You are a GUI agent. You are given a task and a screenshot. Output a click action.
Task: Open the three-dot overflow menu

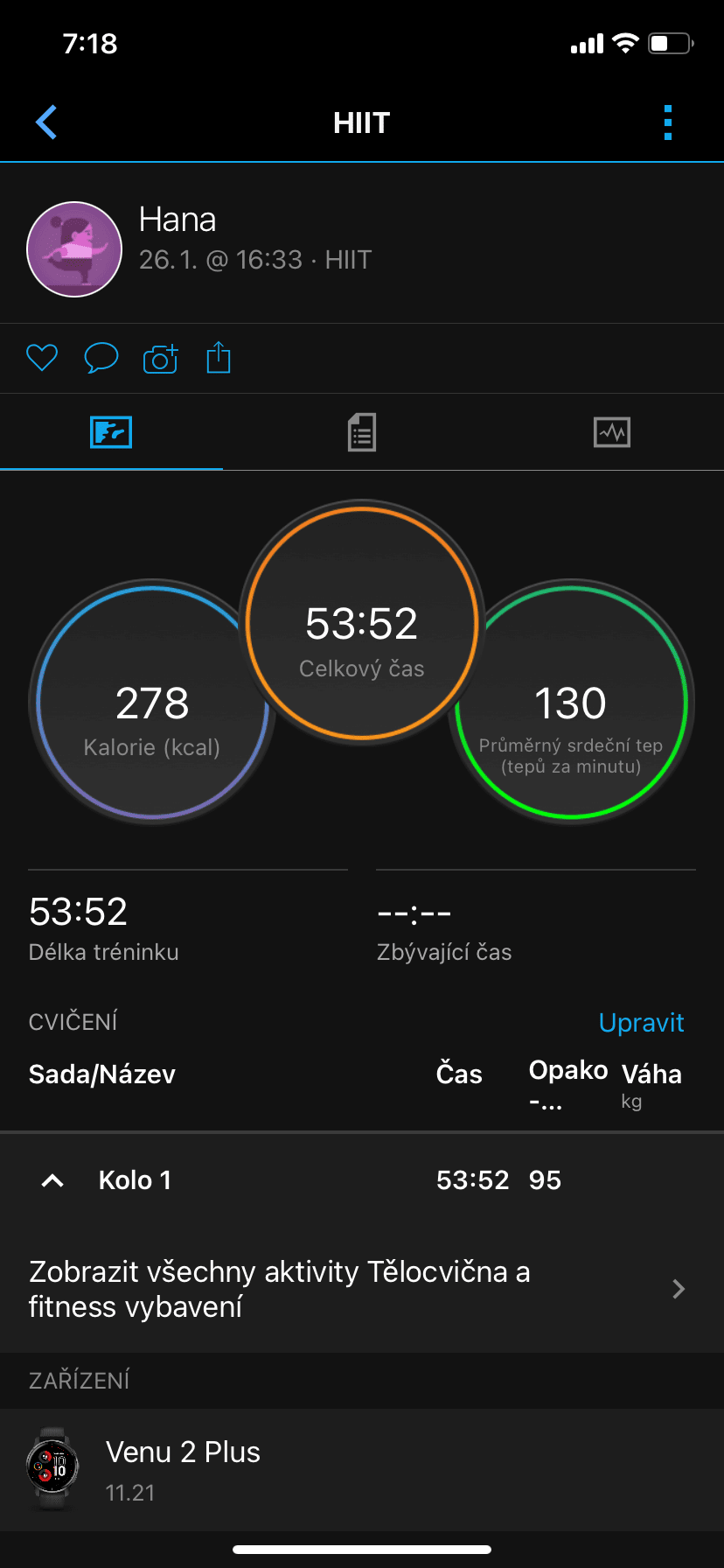668,122
